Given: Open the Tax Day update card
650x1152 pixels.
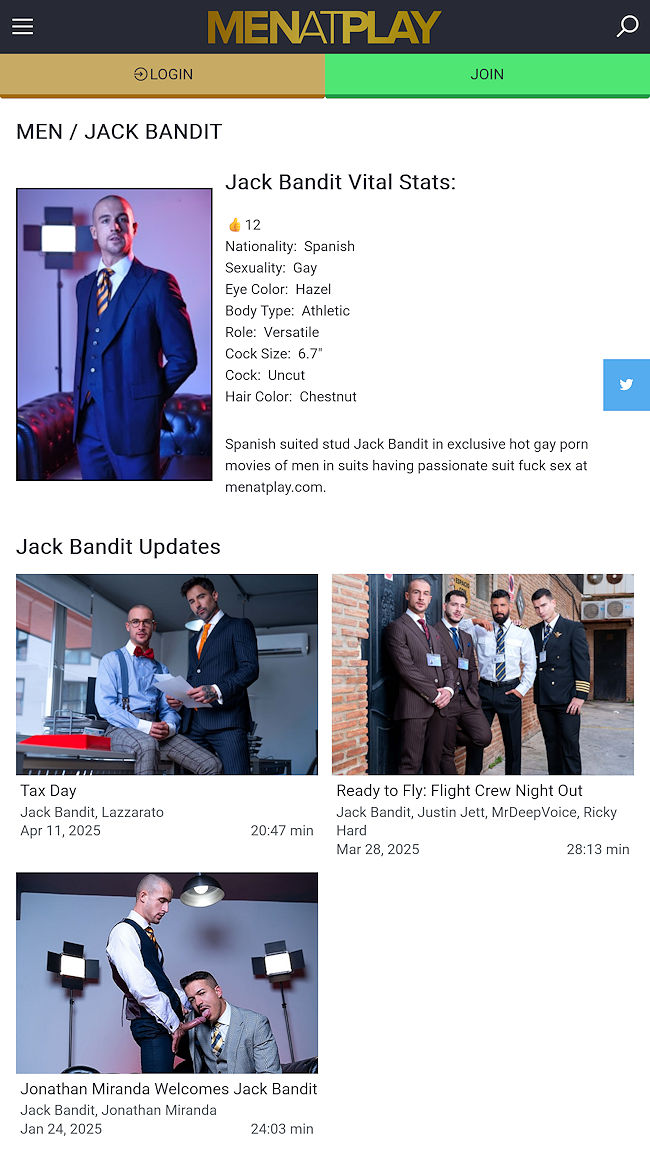Looking at the screenshot, I should (167, 674).
